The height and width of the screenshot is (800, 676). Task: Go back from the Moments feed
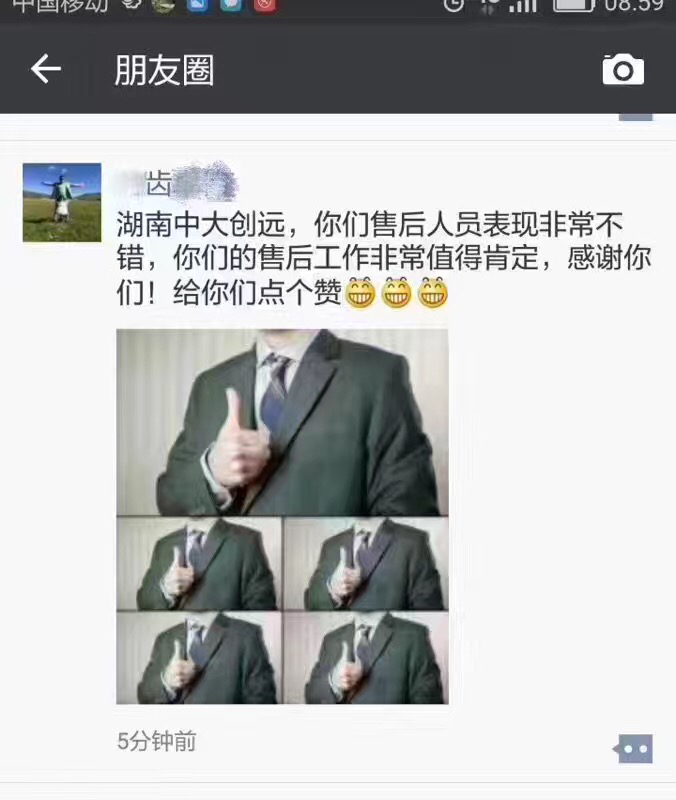click(x=46, y=70)
